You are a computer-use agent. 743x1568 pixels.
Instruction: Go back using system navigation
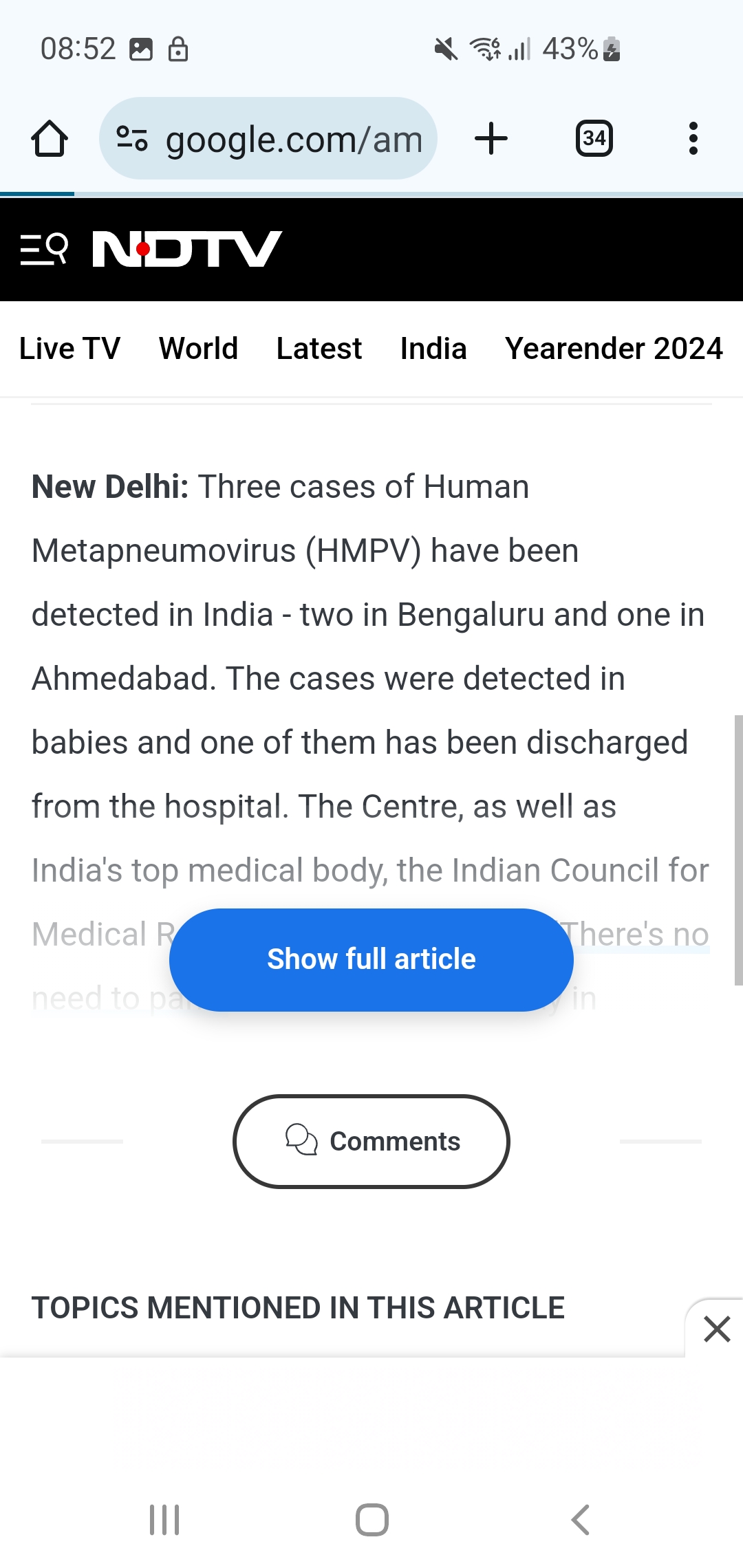pyautogui.click(x=581, y=1520)
